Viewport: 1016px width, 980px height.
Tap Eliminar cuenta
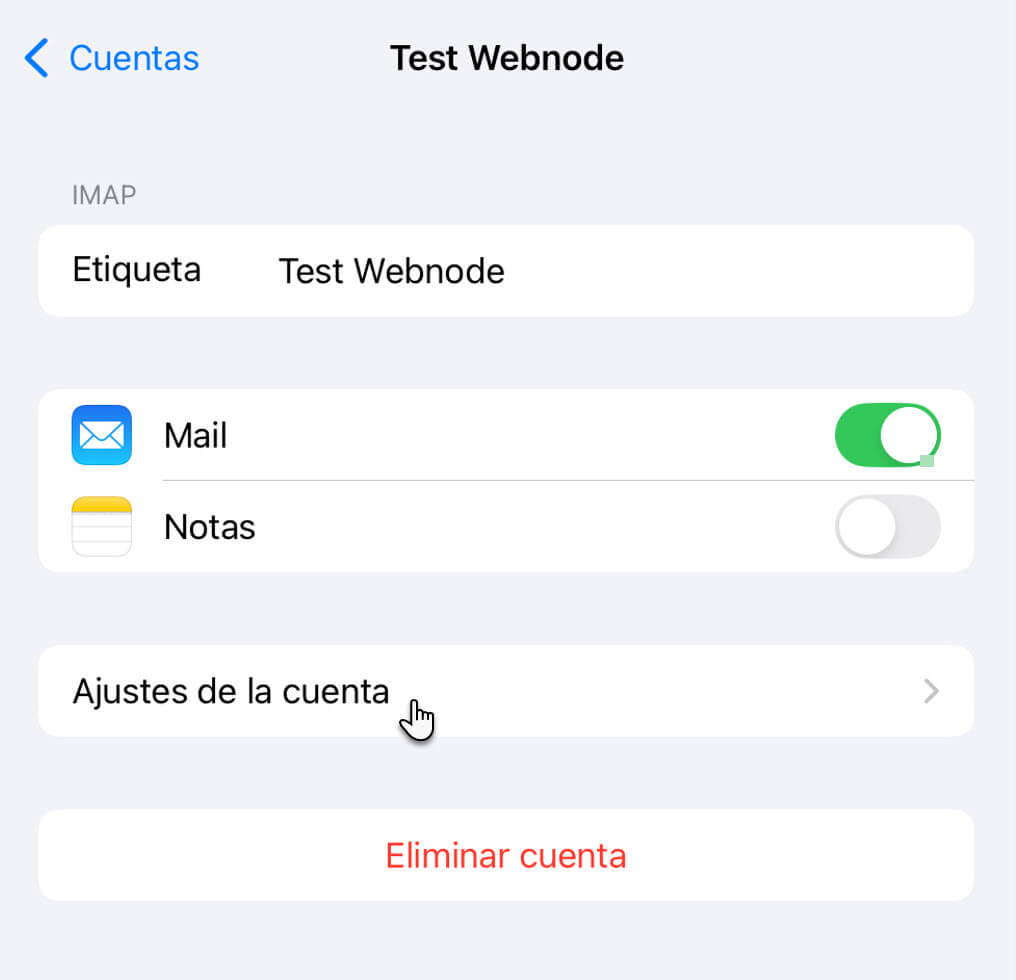coord(505,856)
